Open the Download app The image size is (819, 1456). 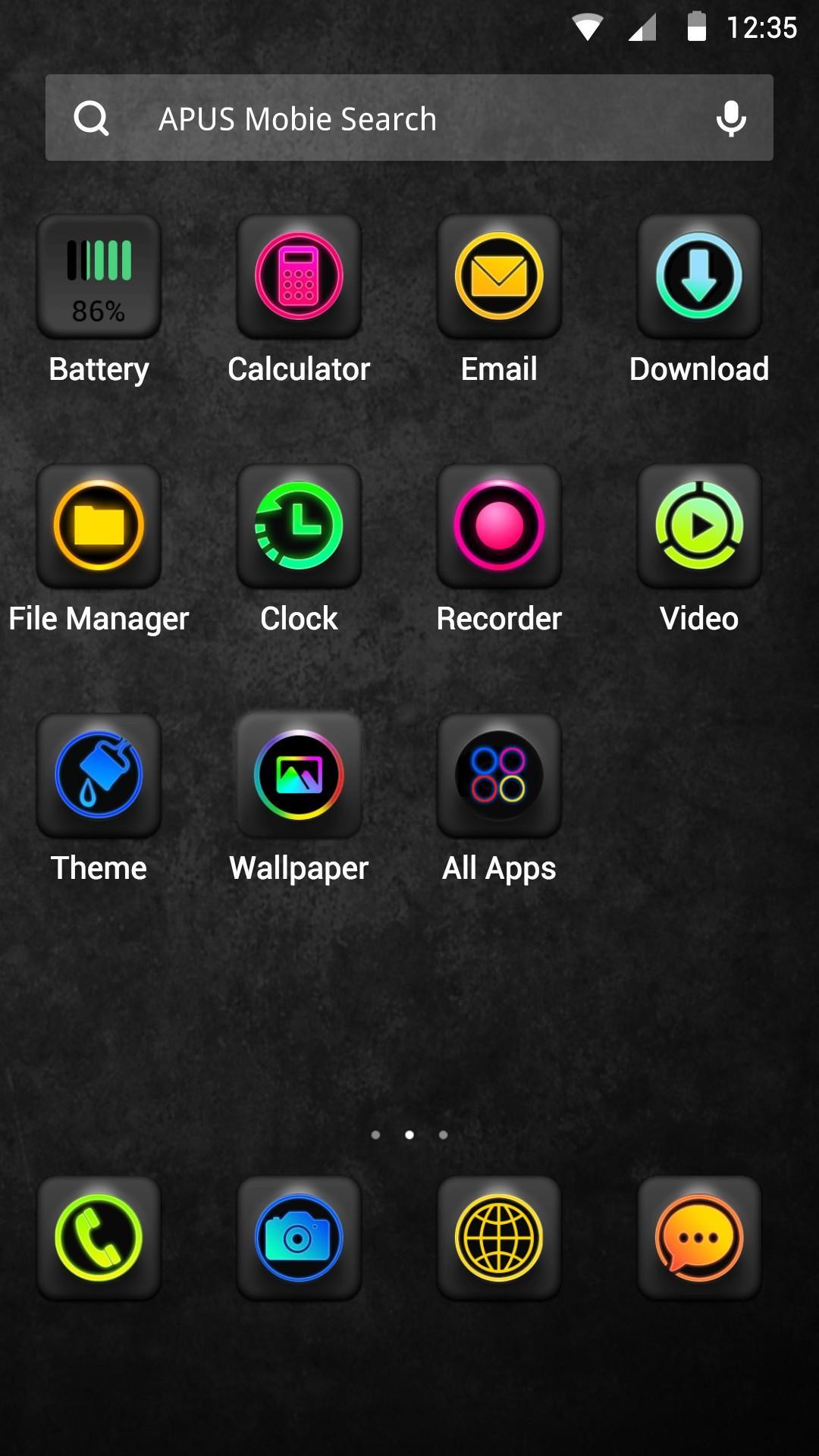coord(698,277)
